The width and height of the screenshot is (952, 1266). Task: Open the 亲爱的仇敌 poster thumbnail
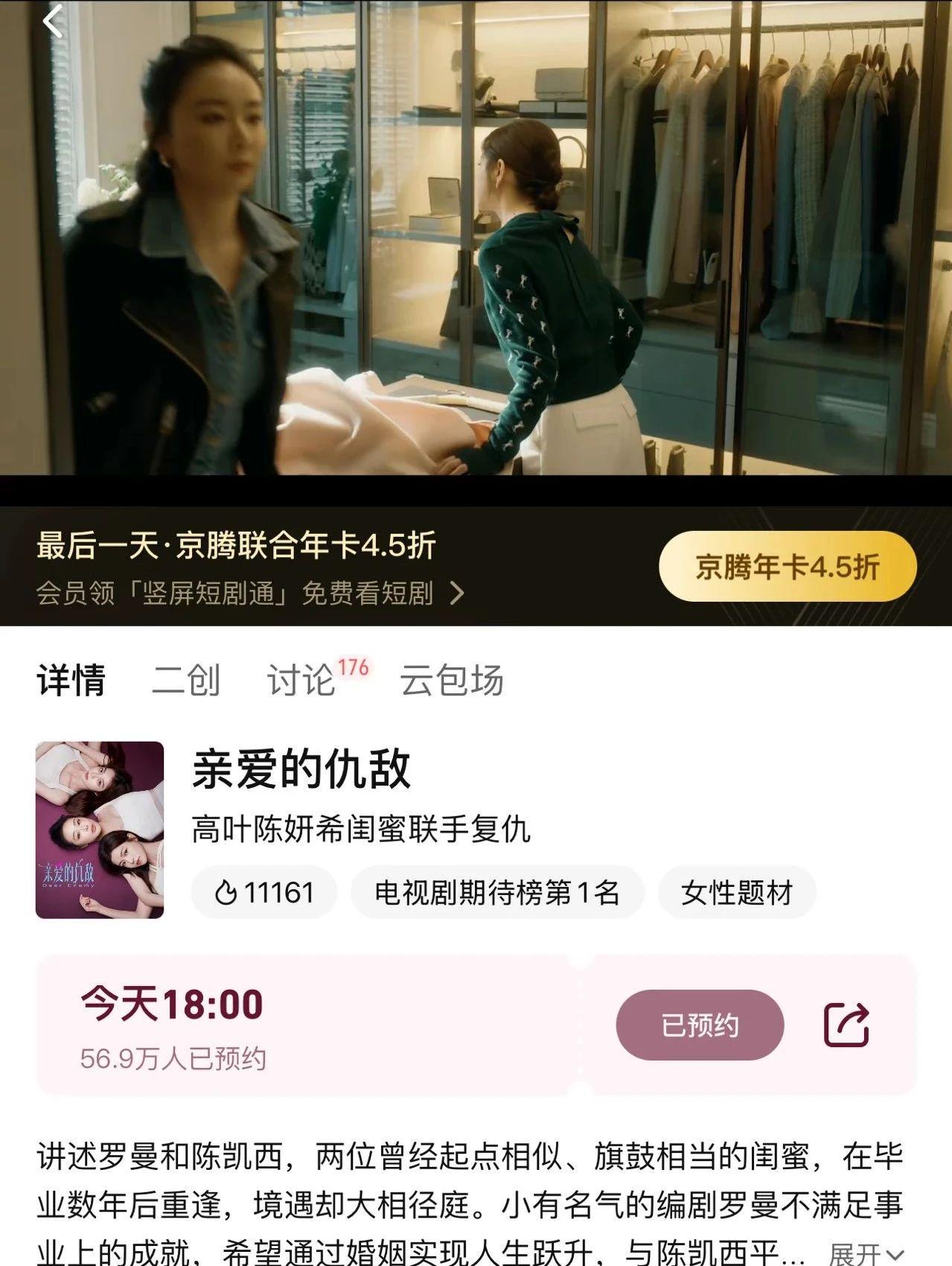[x=100, y=830]
